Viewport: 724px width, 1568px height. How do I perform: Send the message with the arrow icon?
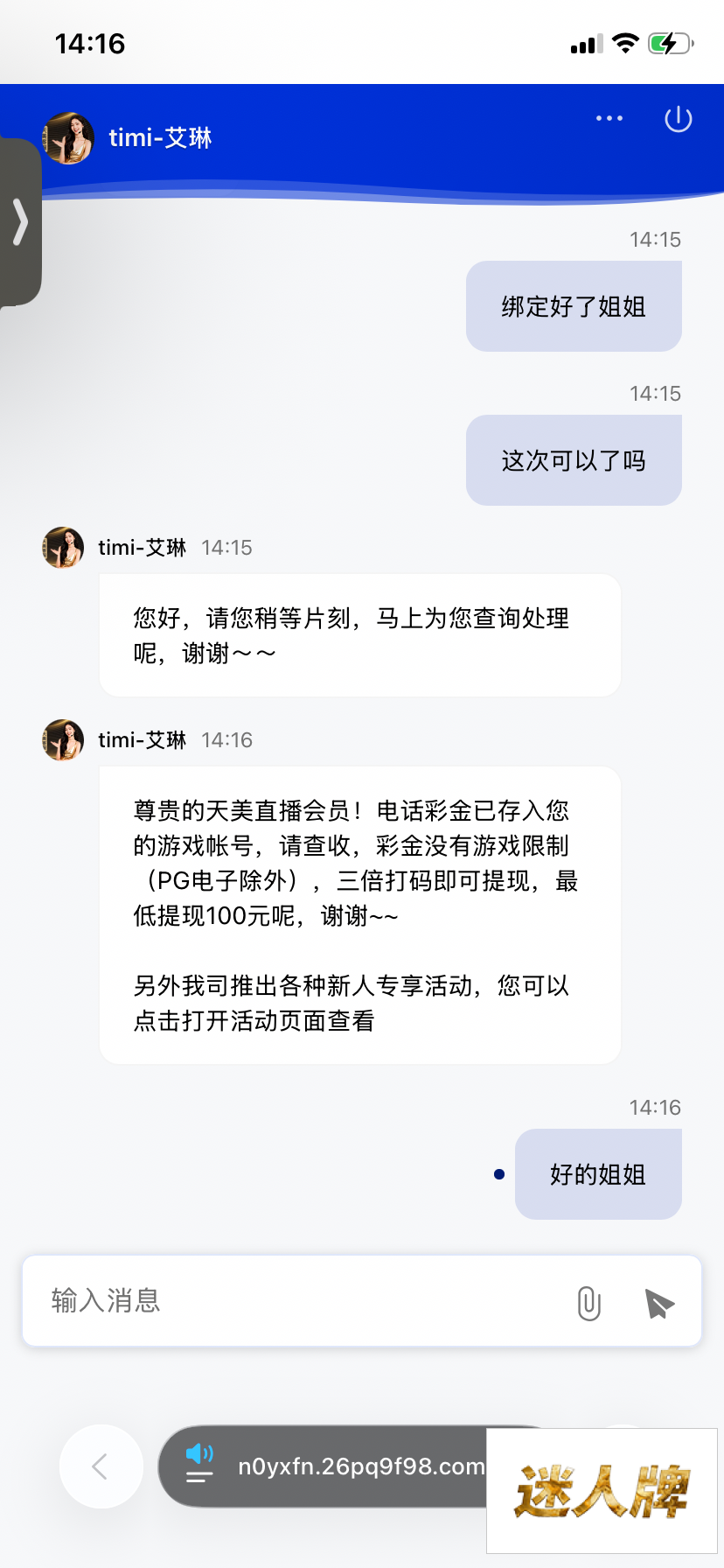click(659, 1303)
